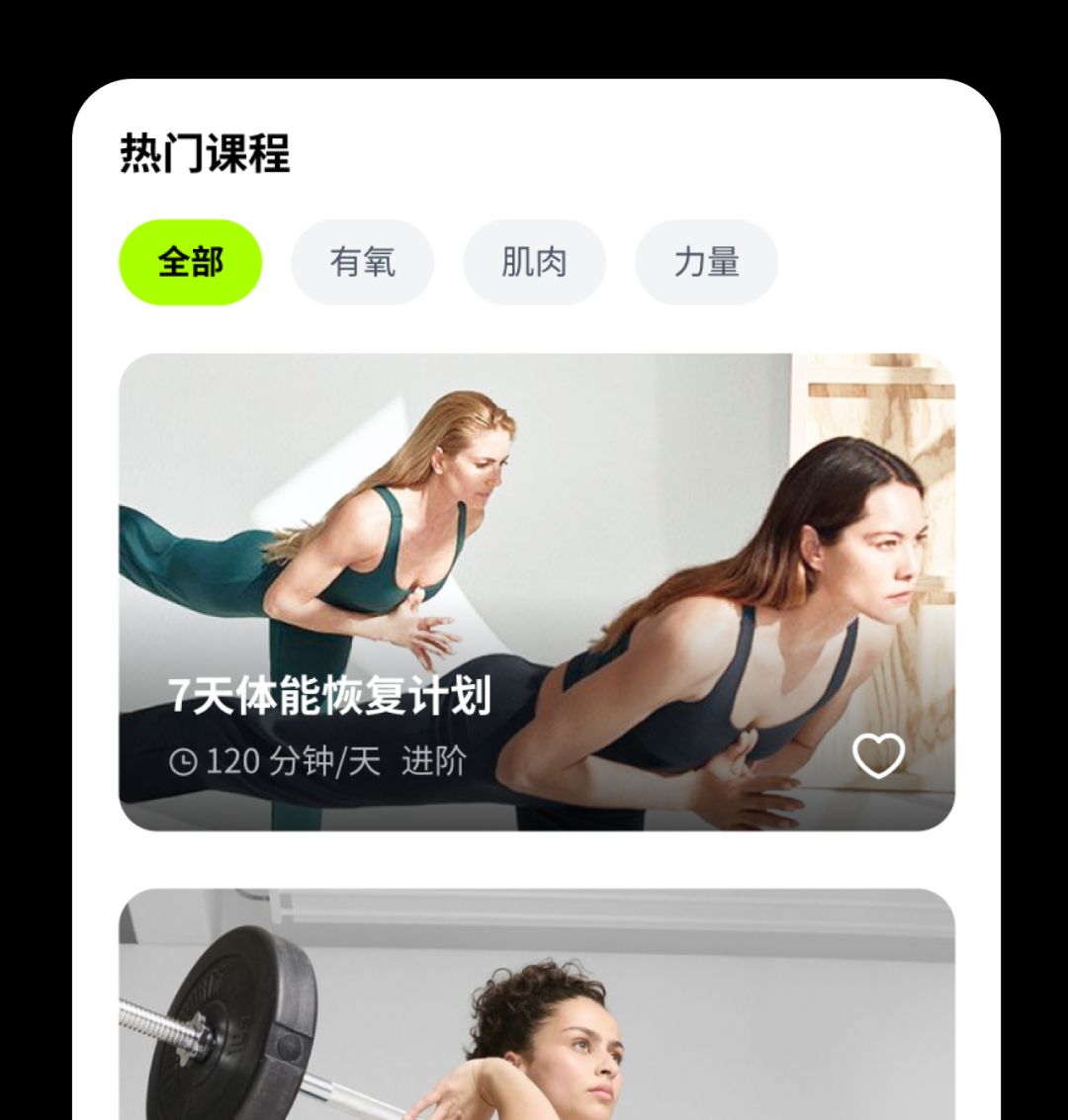Select the duration clock symbol on the course card
Image resolution: width=1068 pixels, height=1120 pixels.
184,759
